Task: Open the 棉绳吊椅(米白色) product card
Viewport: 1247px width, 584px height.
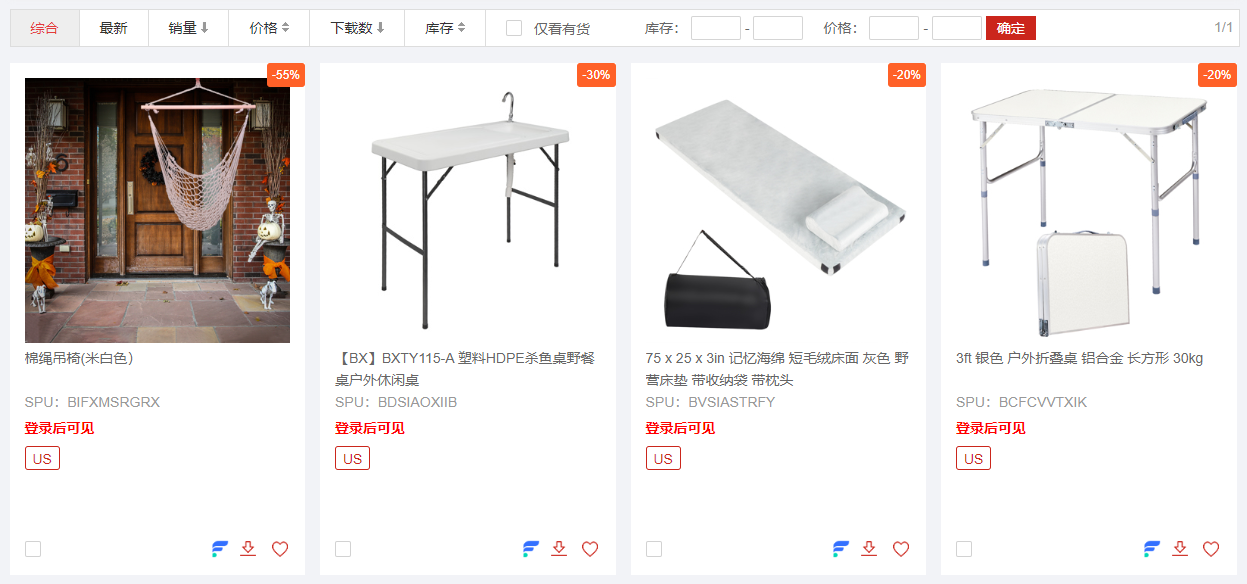Action: pos(157,210)
